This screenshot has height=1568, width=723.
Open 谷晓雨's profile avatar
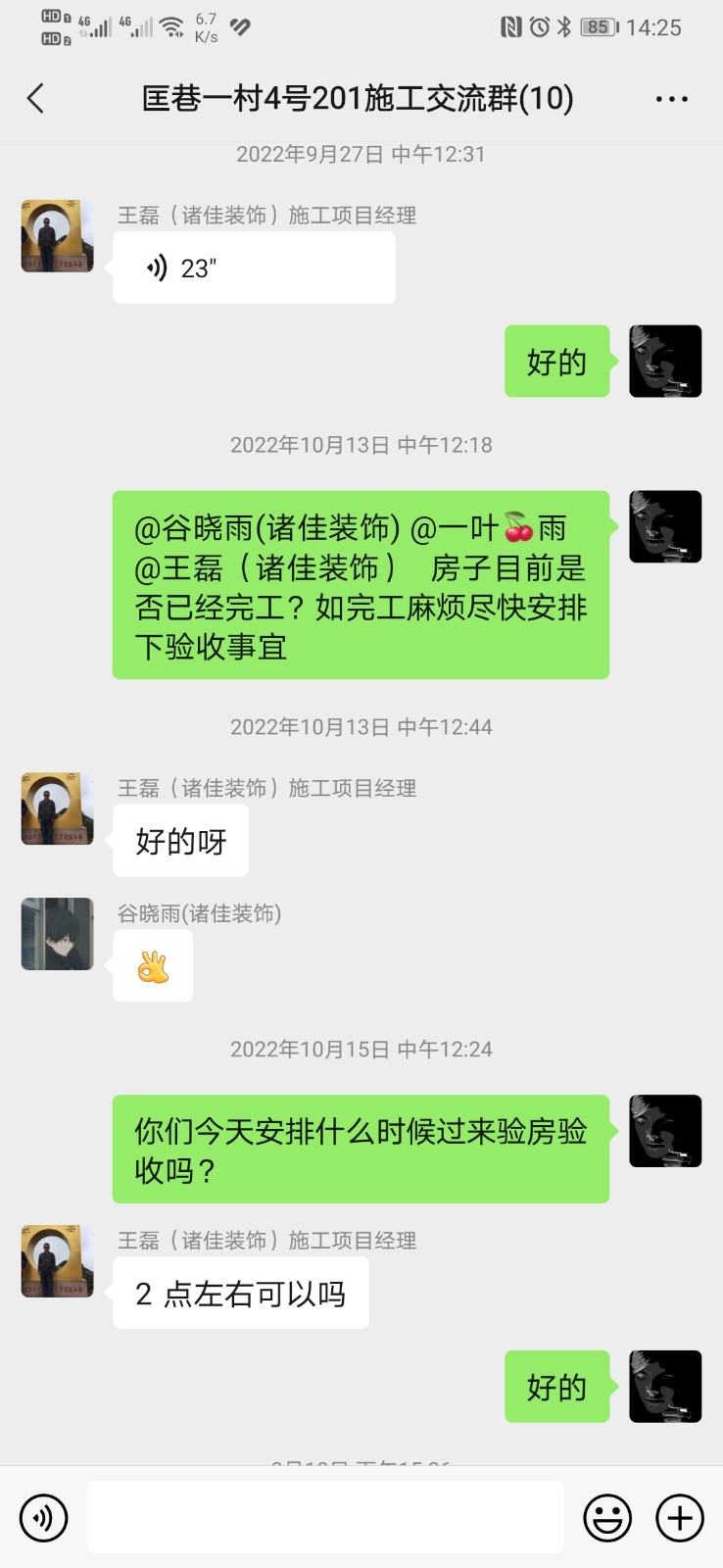click(58, 934)
